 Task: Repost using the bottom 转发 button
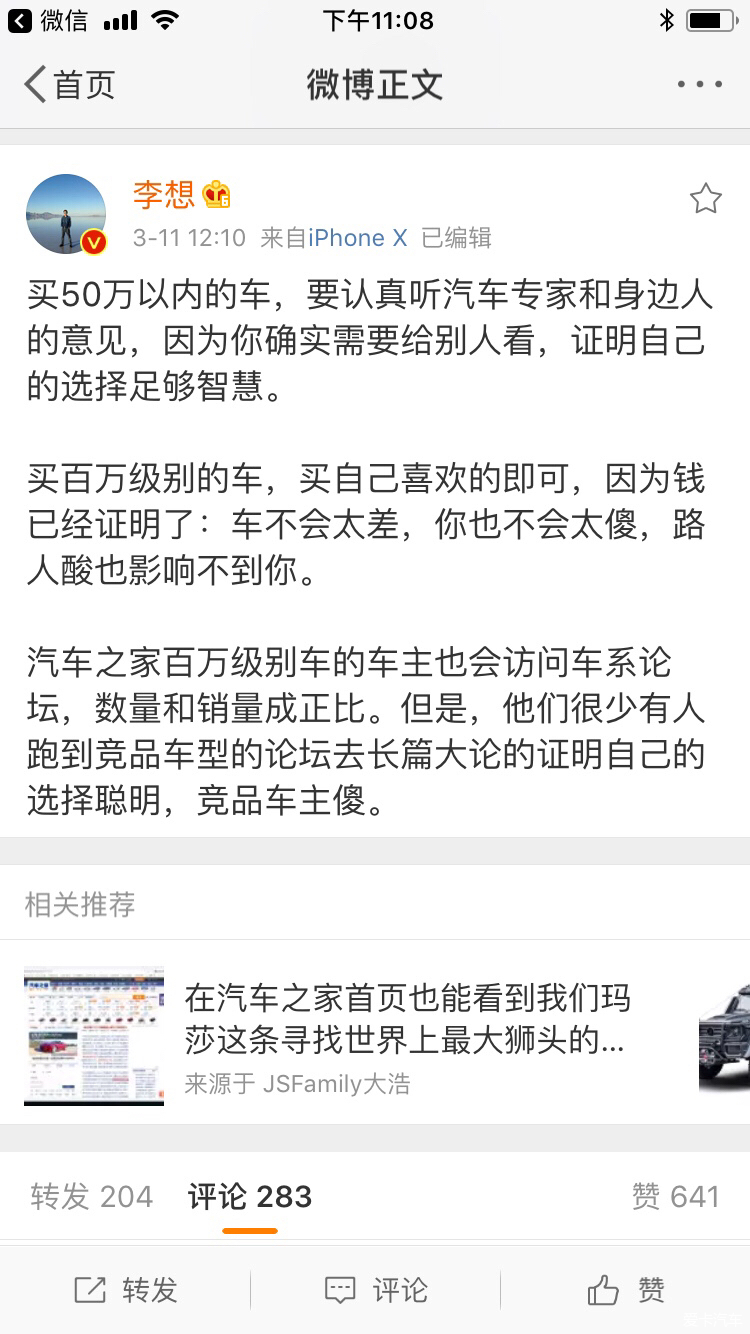pyautogui.click(x=125, y=1290)
